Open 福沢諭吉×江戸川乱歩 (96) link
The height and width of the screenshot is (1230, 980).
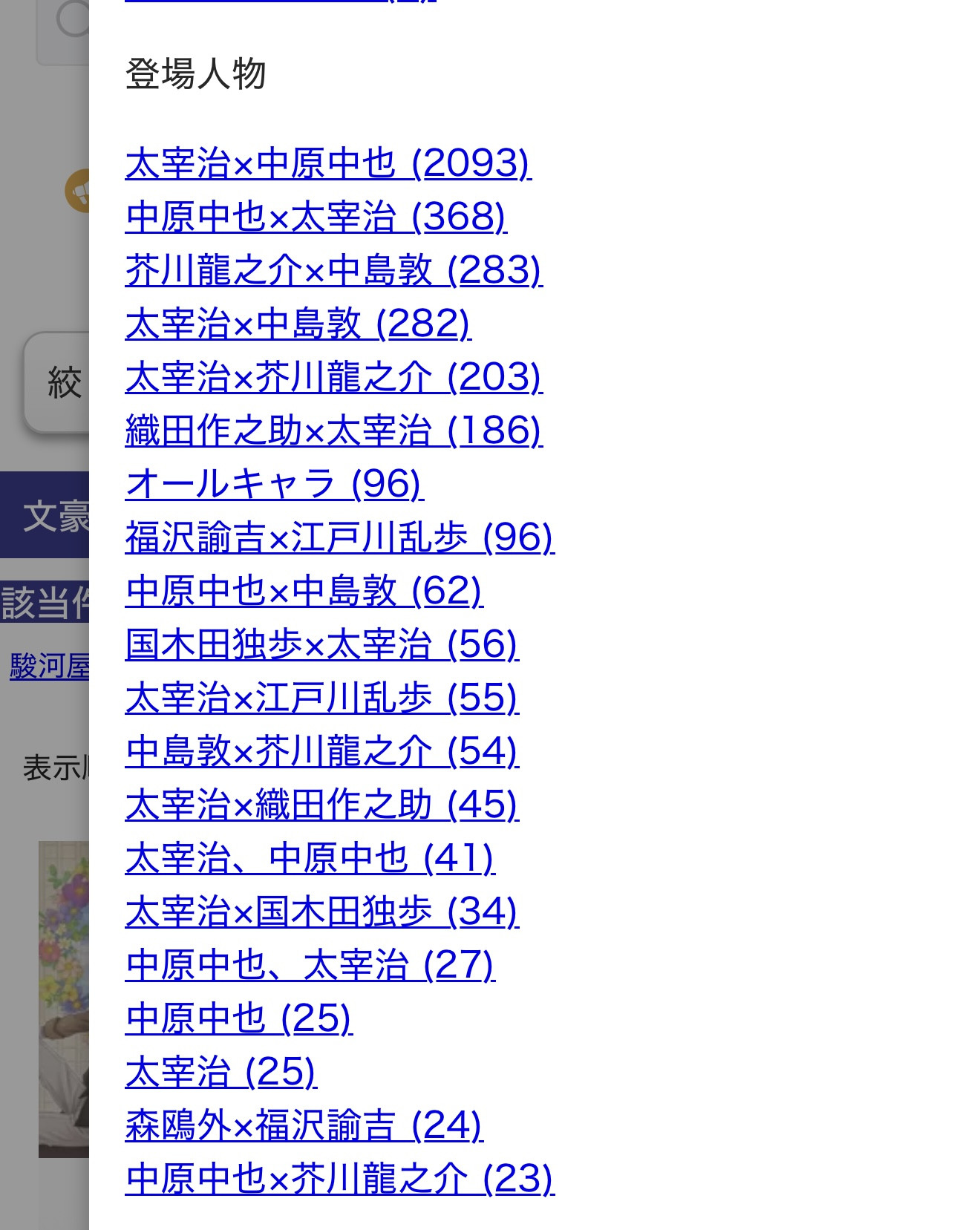[339, 537]
